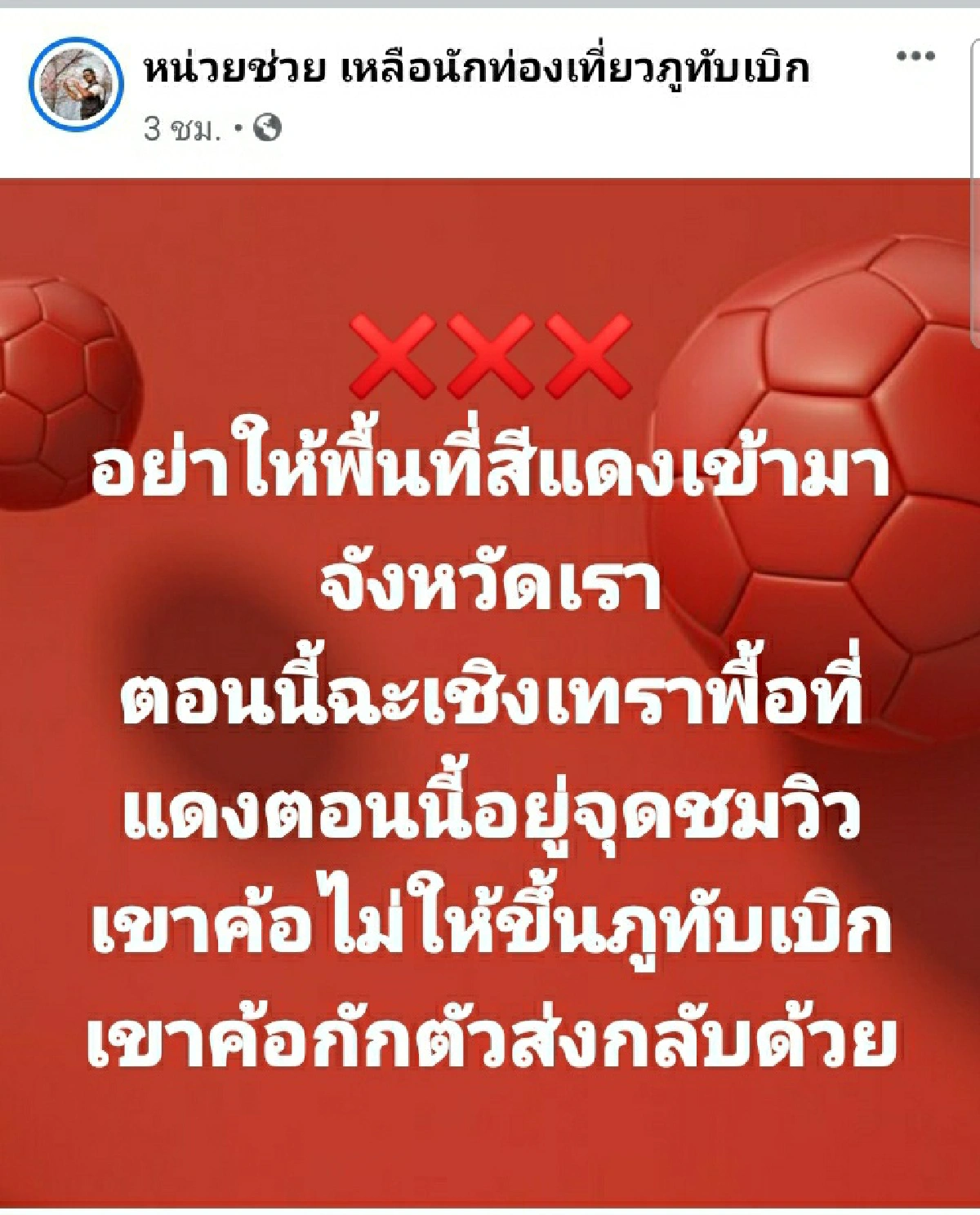Click the three-dot icon in the header
The width and height of the screenshot is (980, 1215).
pyautogui.click(x=915, y=57)
